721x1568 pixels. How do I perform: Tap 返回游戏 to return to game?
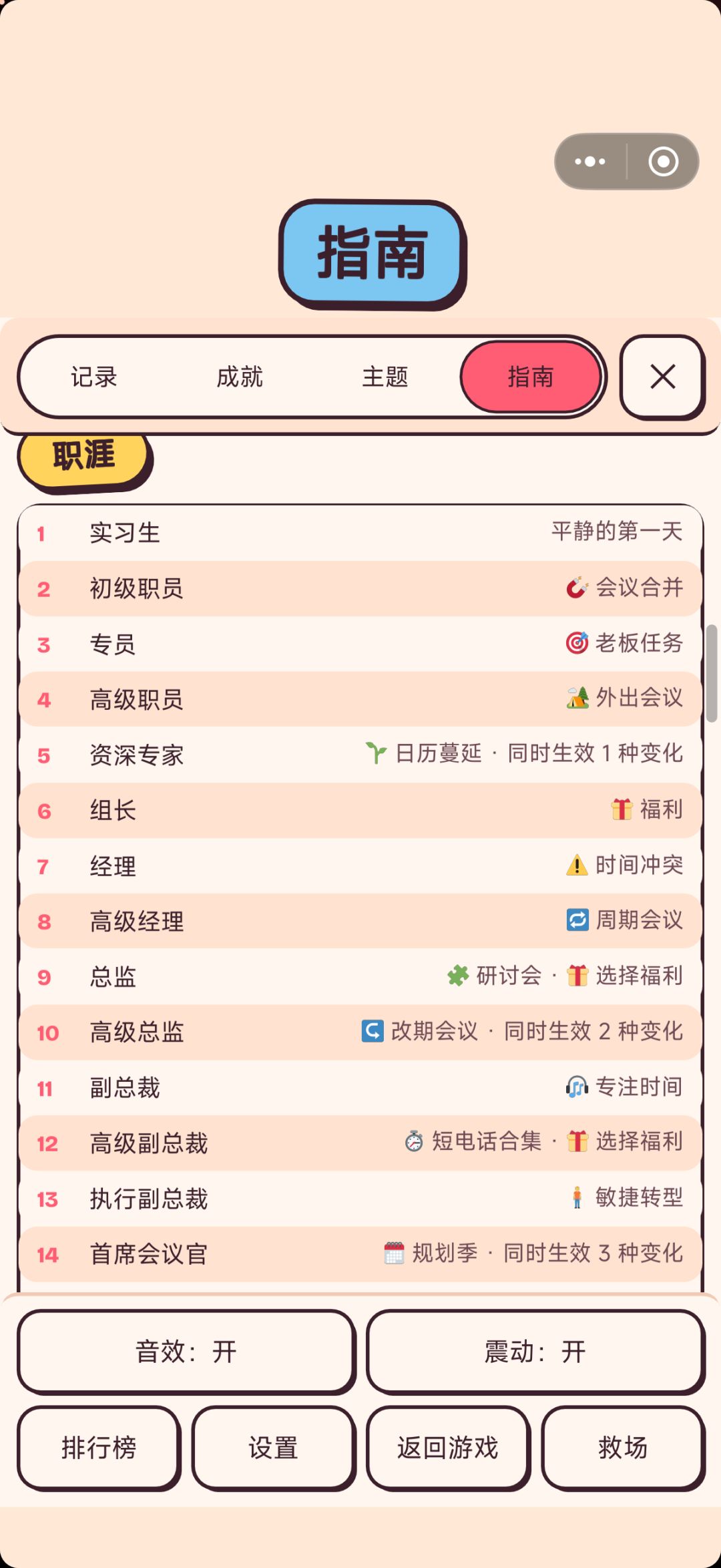[449, 1448]
